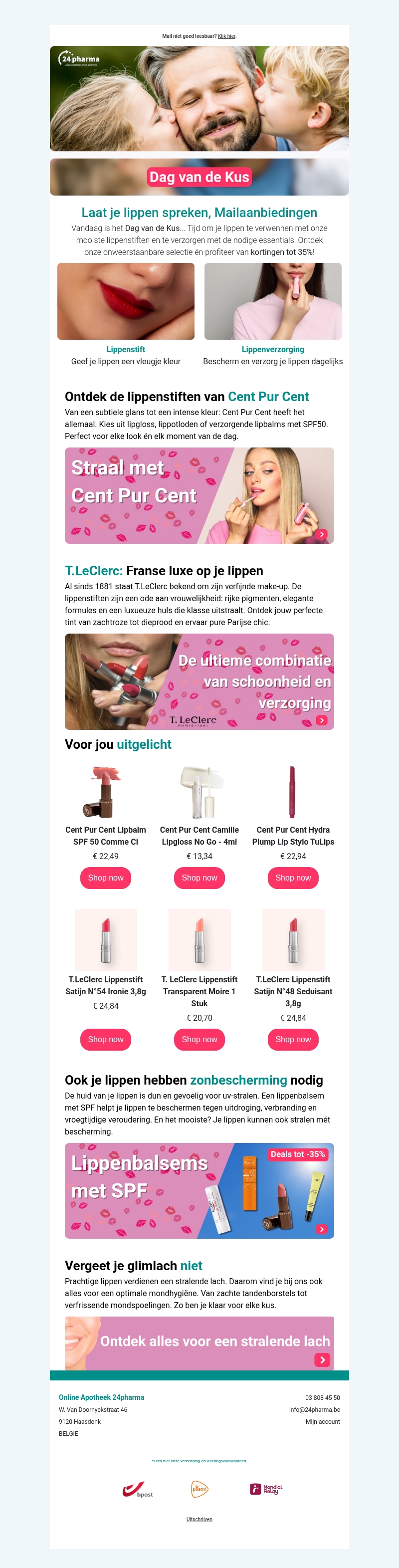Open the 'Klik hier' link

[226, 36]
